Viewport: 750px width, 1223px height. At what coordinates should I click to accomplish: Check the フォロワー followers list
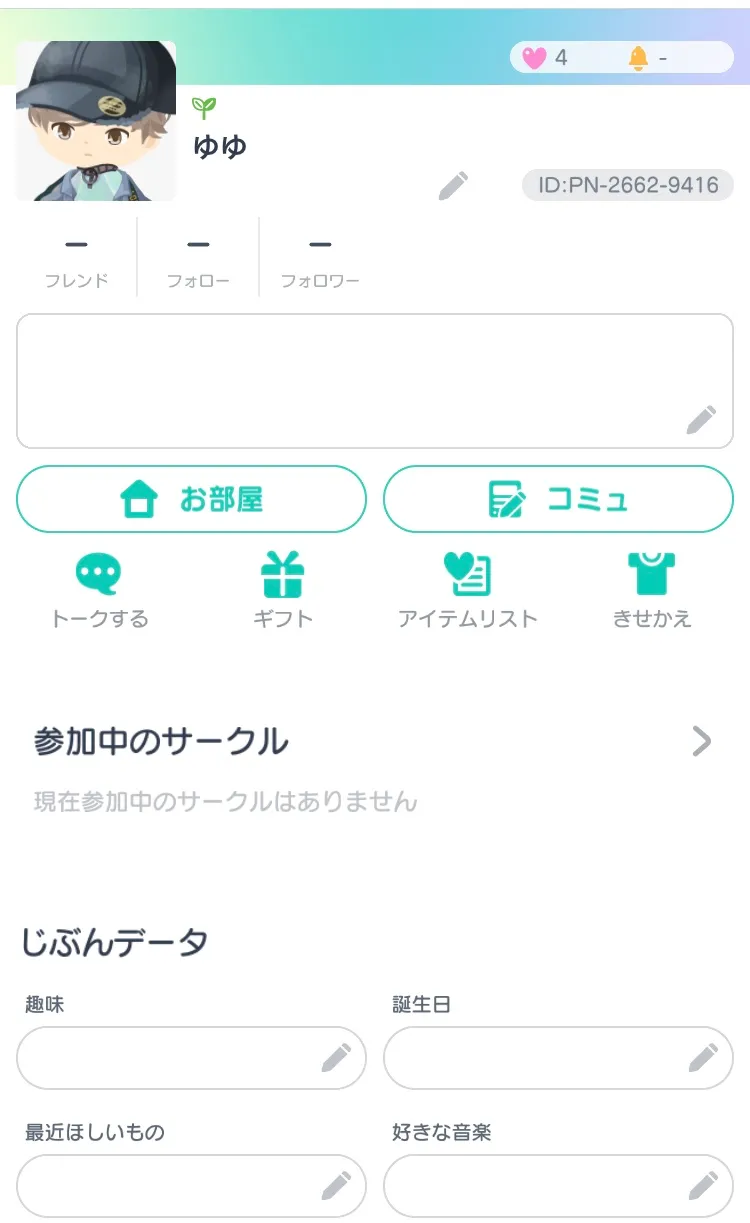pyautogui.click(x=320, y=259)
